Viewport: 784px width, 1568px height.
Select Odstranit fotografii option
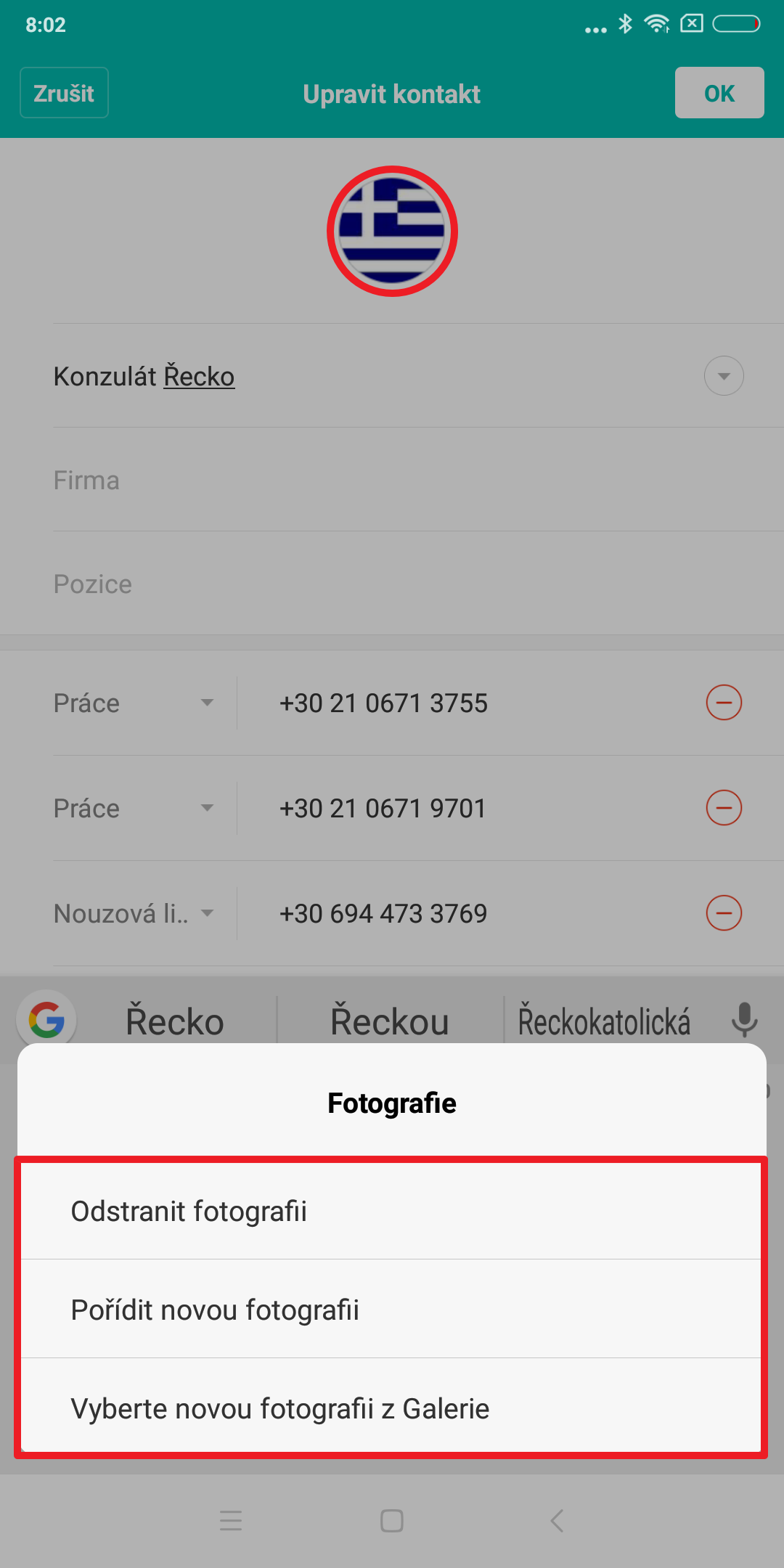391,1211
